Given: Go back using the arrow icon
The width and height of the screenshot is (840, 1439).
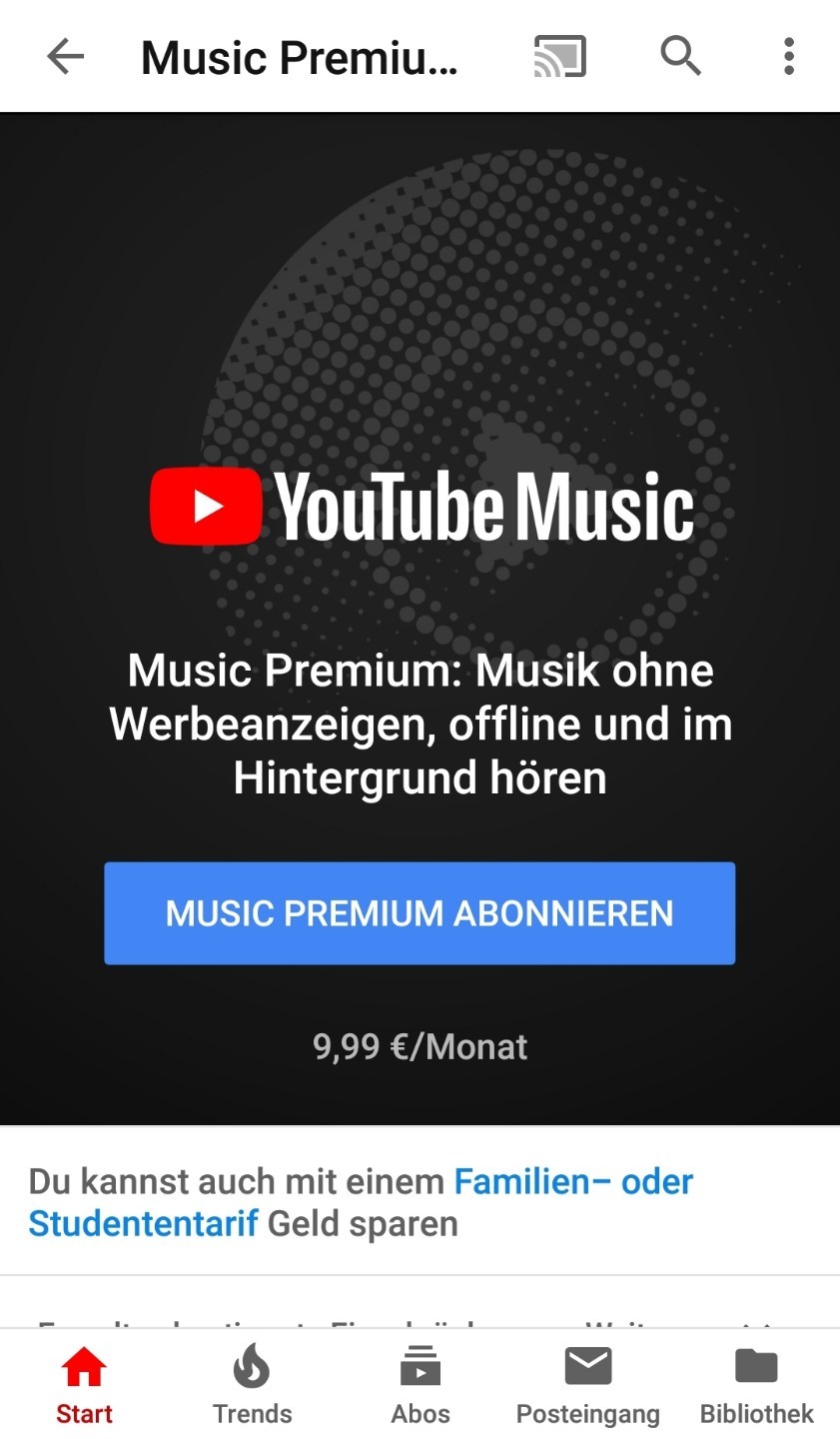Looking at the screenshot, I should (66, 57).
